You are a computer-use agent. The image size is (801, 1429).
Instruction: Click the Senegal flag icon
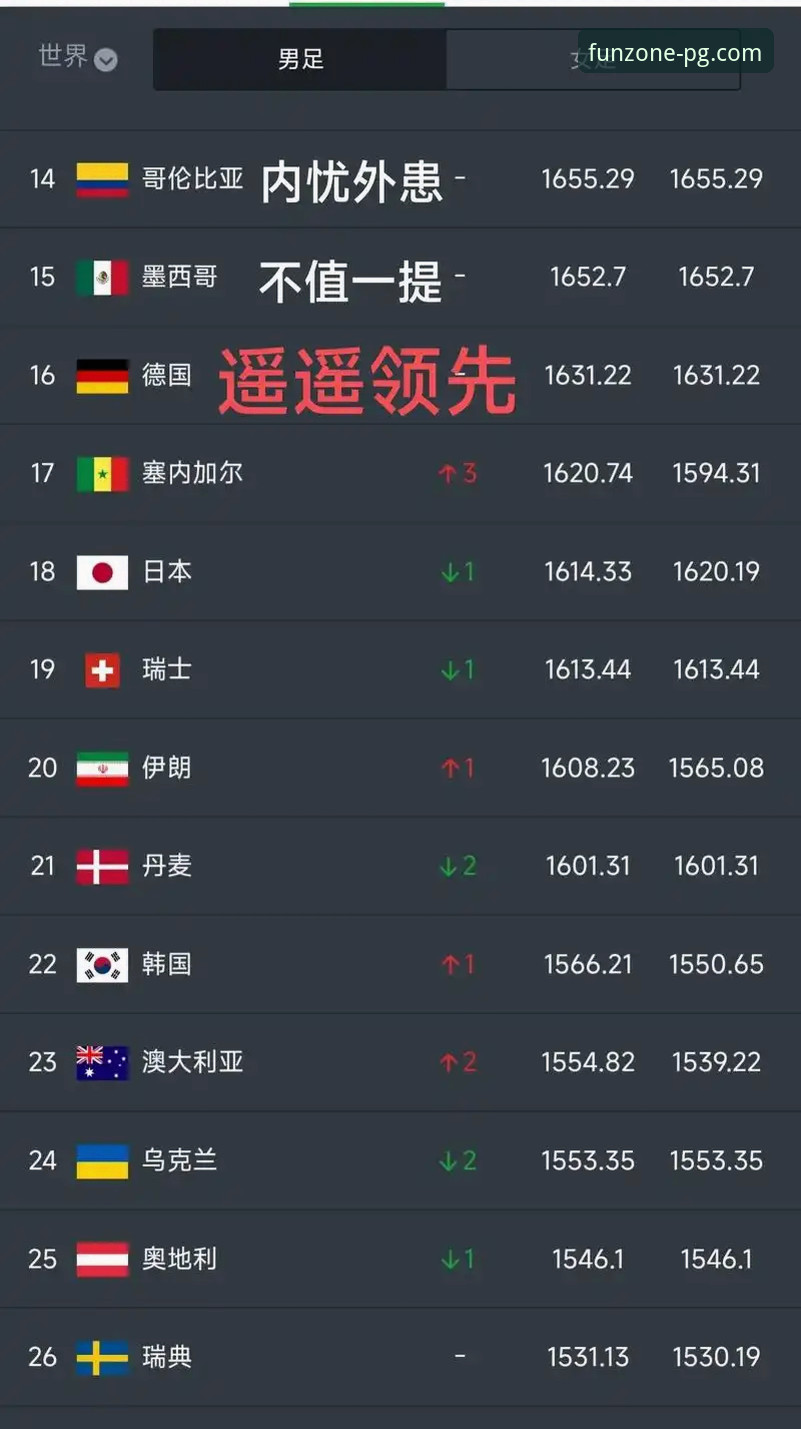tap(101, 473)
